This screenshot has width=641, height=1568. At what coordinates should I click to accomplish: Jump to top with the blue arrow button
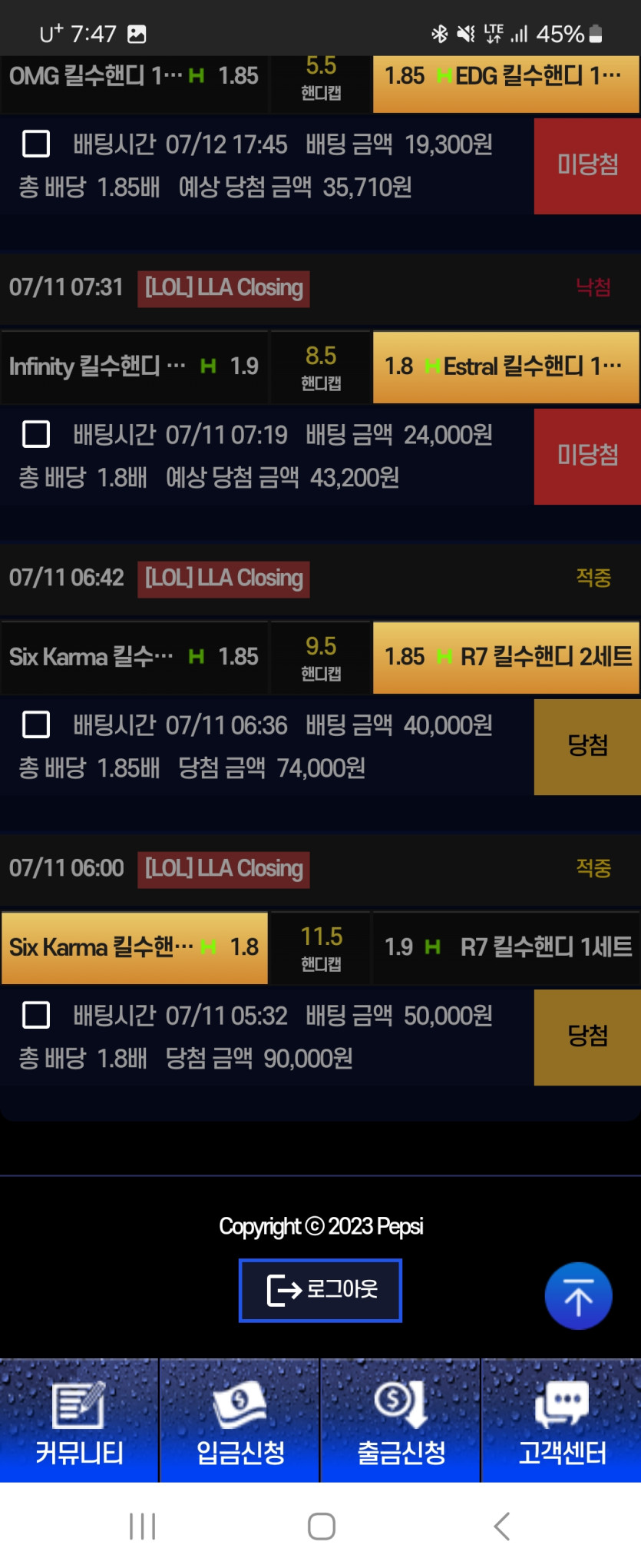pyautogui.click(x=578, y=1296)
